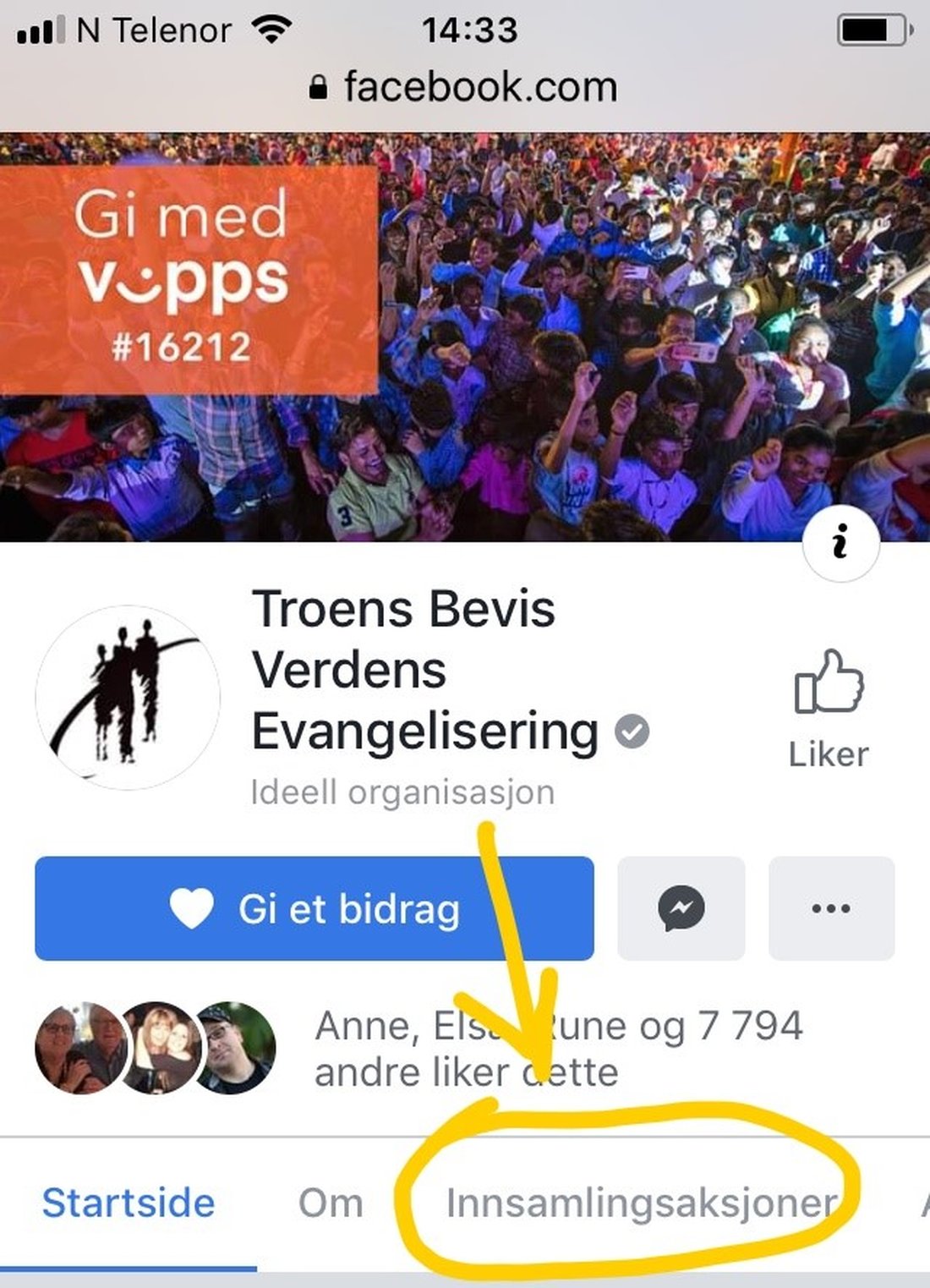Open the Innsamlingsaksjoner tab
This screenshot has width=930, height=1288.
pyautogui.click(x=641, y=1203)
